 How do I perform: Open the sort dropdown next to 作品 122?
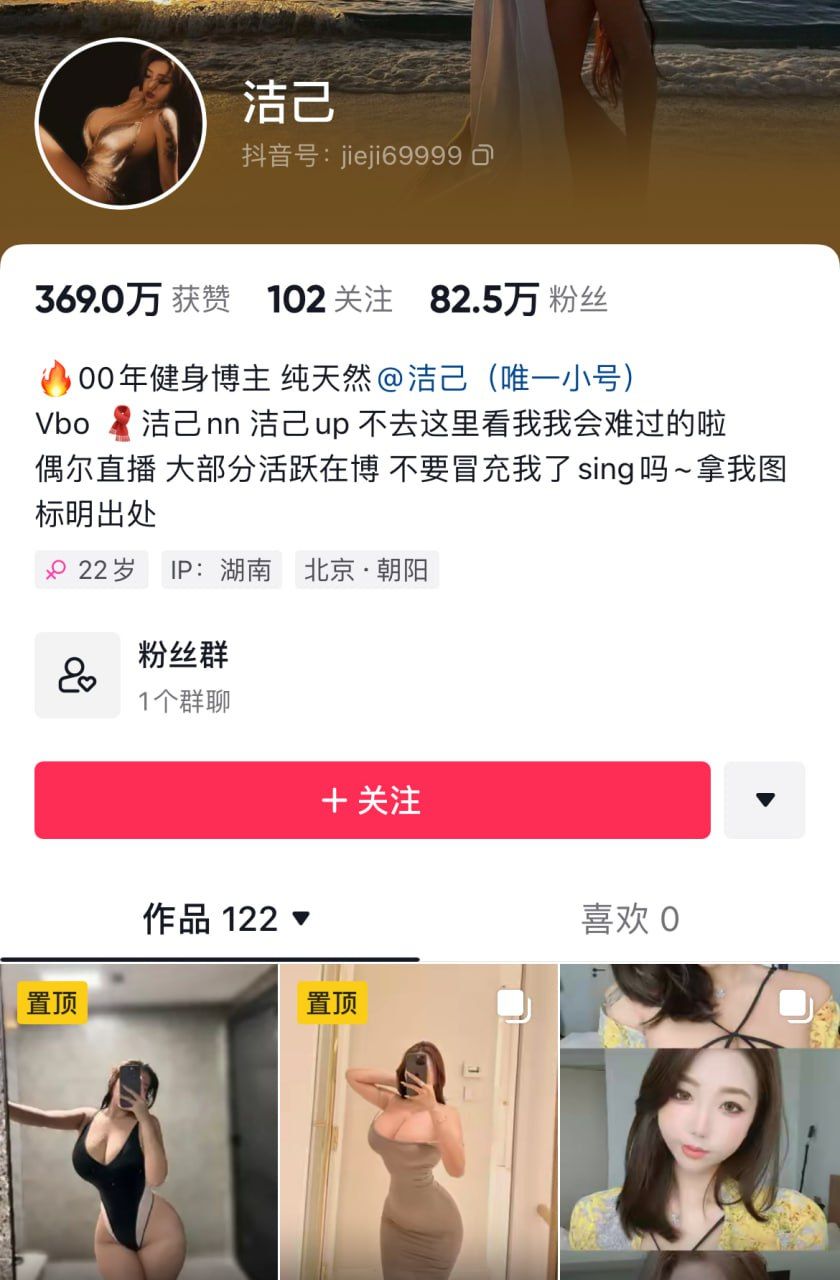(x=303, y=919)
